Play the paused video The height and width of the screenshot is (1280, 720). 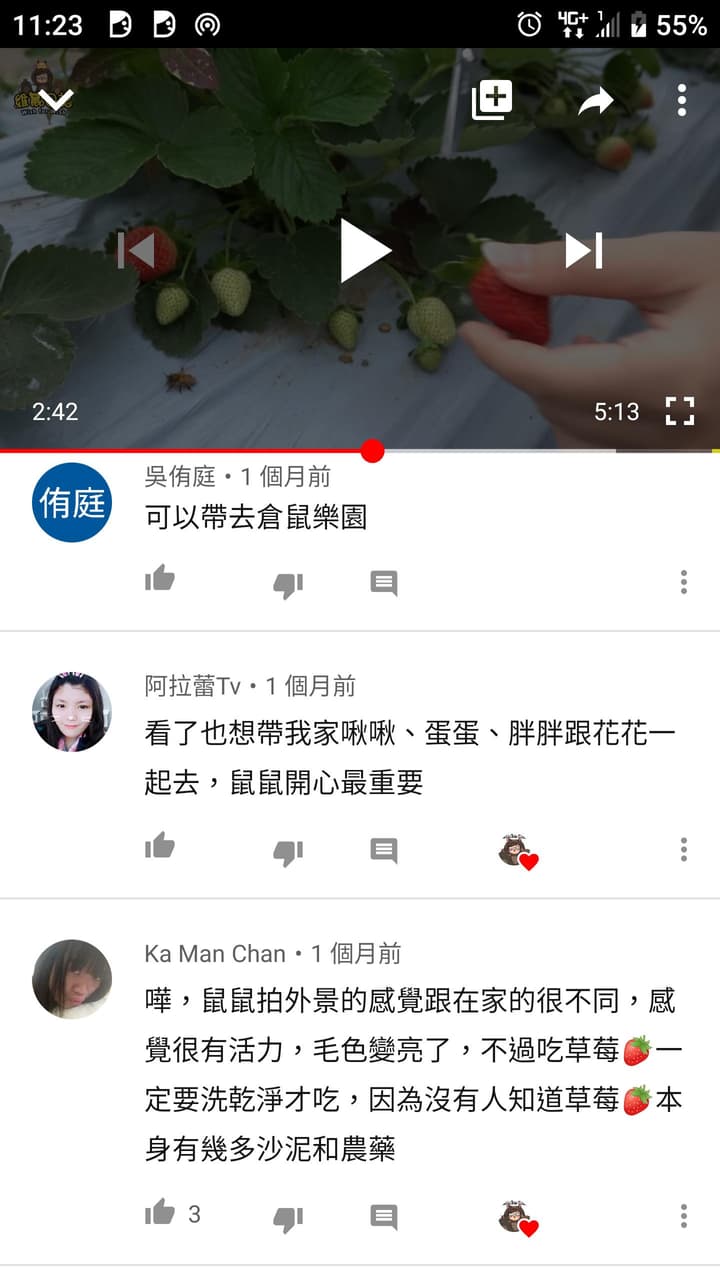click(x=364, y=251)
